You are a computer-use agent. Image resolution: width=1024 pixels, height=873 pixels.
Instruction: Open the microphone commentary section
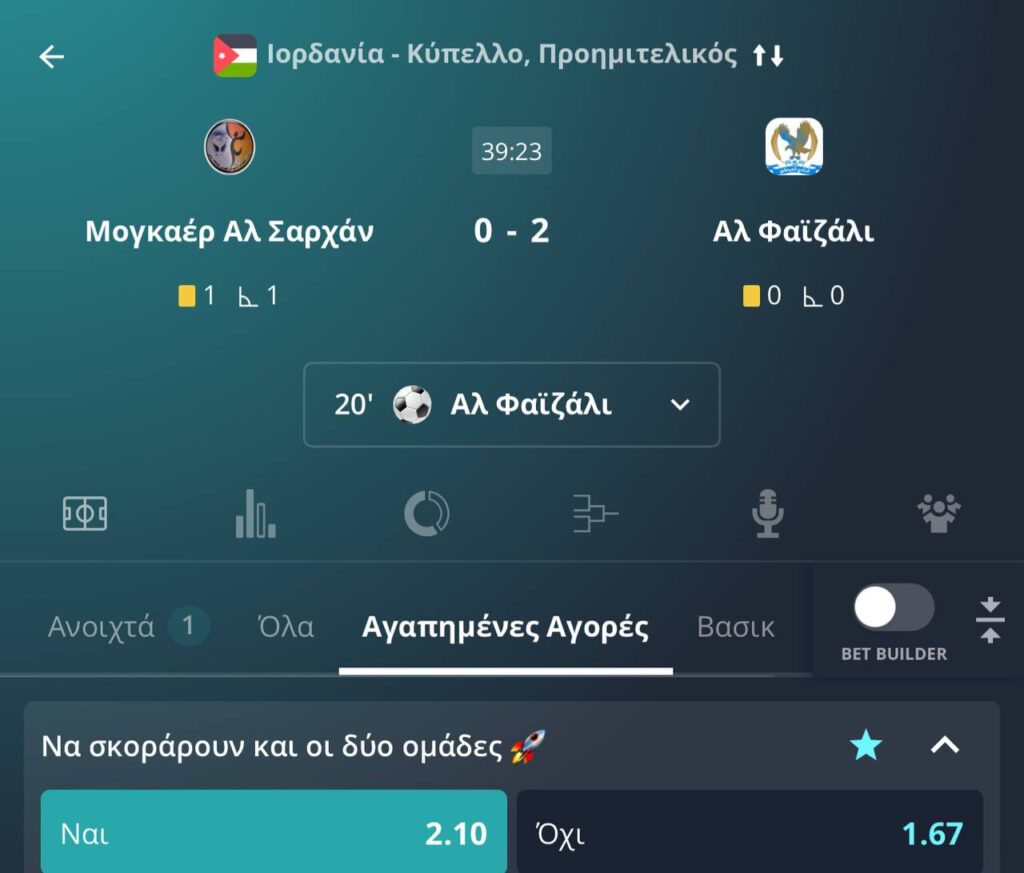(767, 514)
